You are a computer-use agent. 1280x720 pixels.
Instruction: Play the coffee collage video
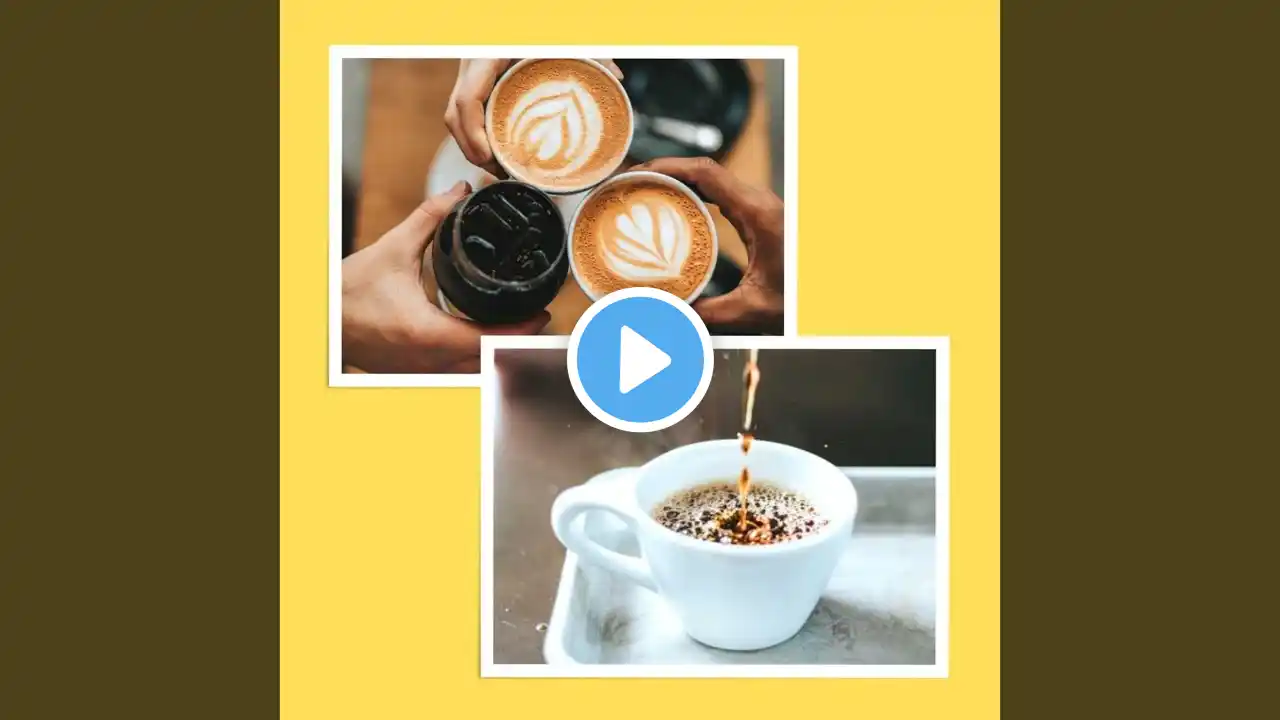click(640, 360)
